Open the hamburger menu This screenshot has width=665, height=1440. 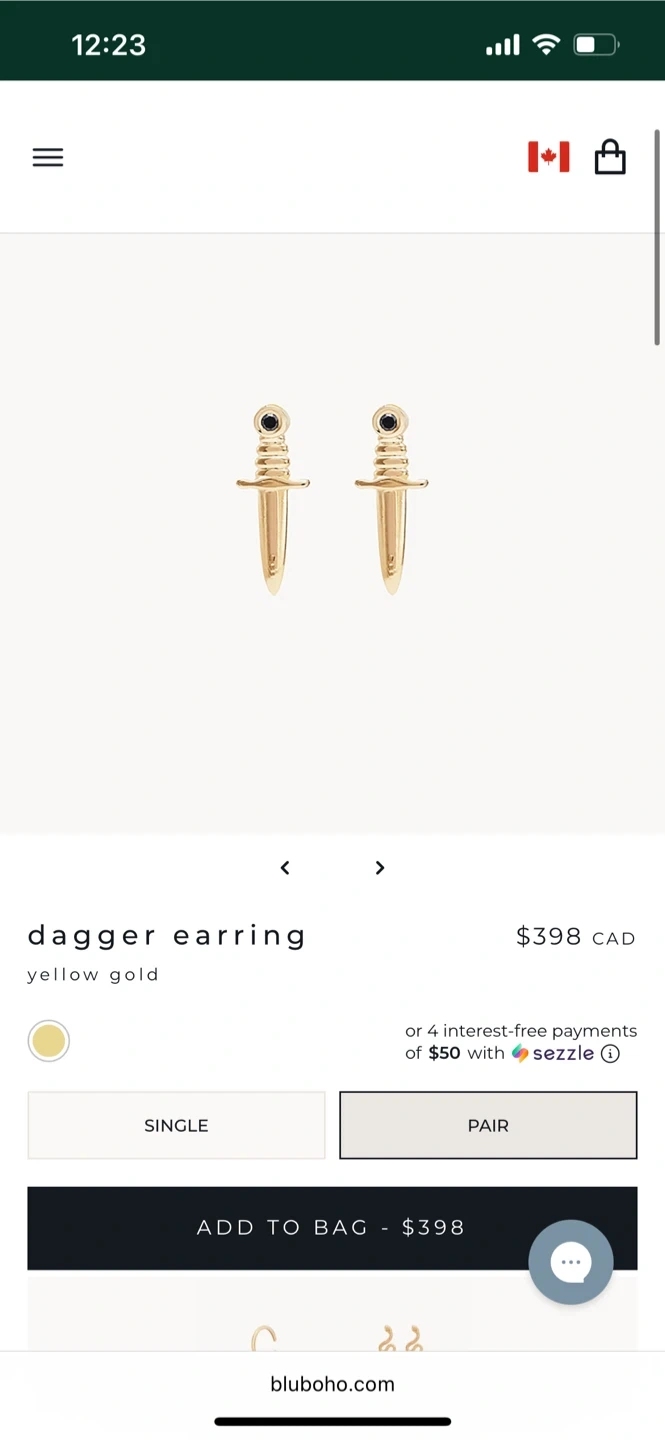[48, 158]
